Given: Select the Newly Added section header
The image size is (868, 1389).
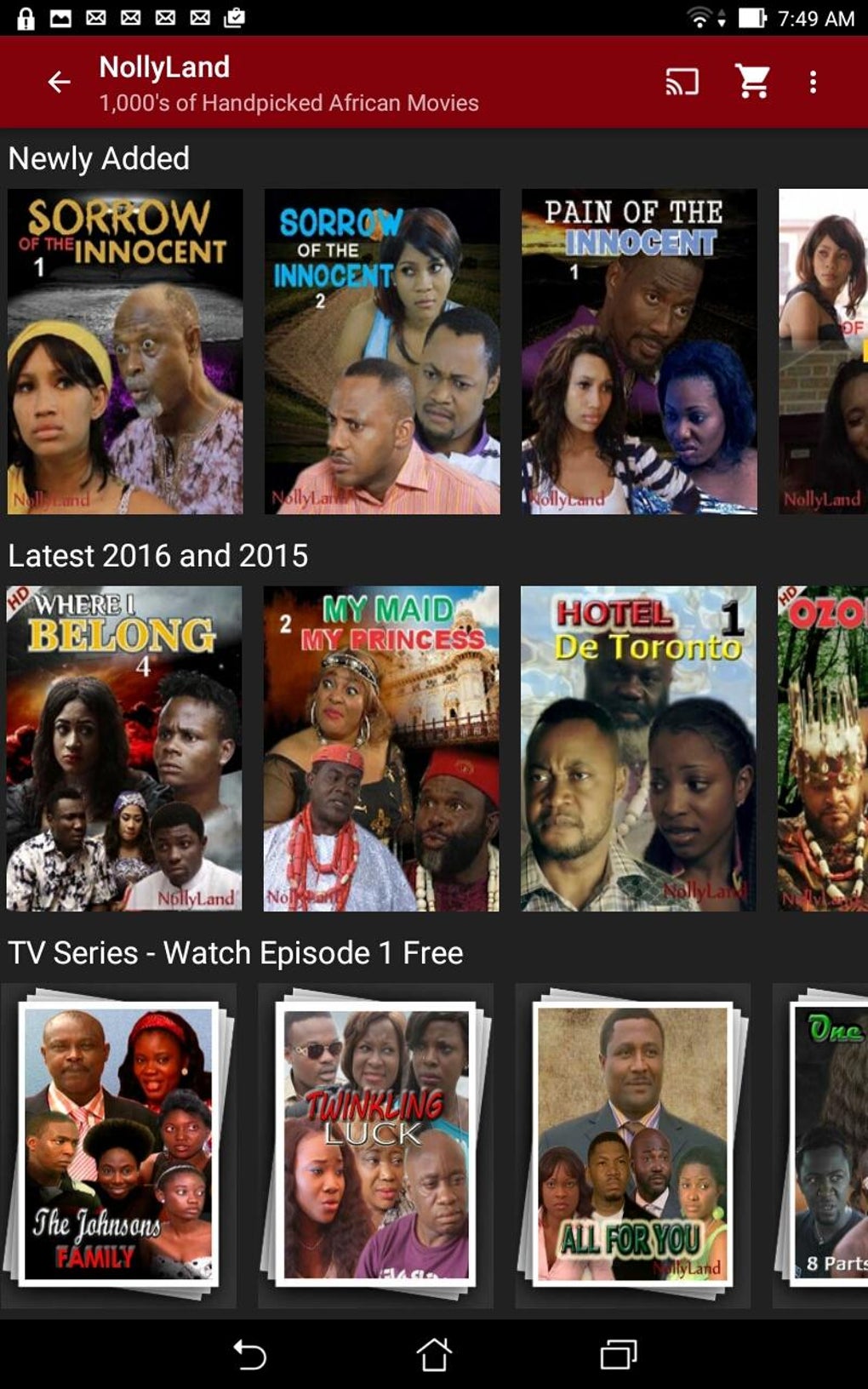Looking at the screenshot, I should click(x=98, y=157).
